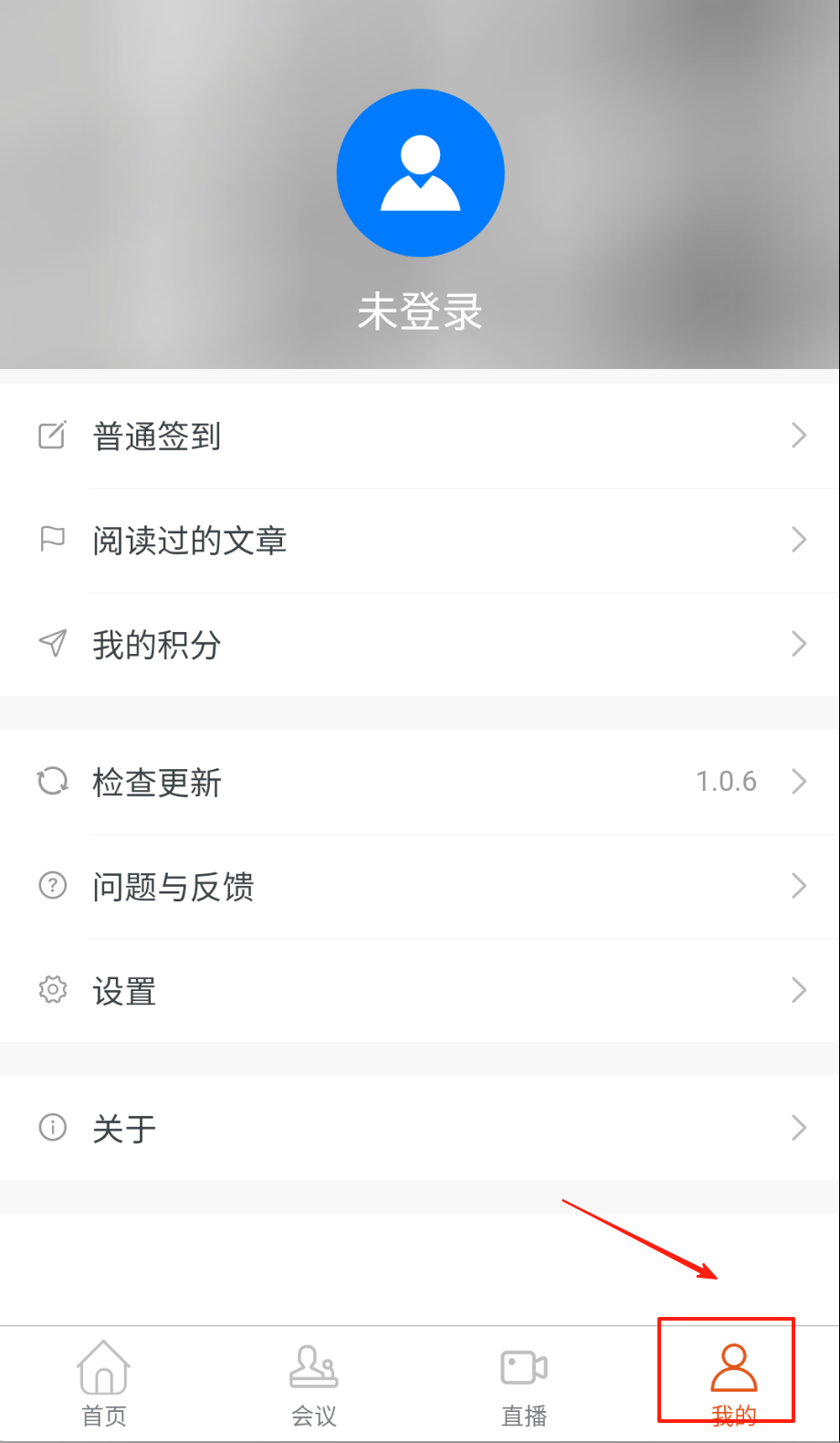Check for updates via 检查更新
Viewport: 840px width, 1443px height.
tap(420, 782)
